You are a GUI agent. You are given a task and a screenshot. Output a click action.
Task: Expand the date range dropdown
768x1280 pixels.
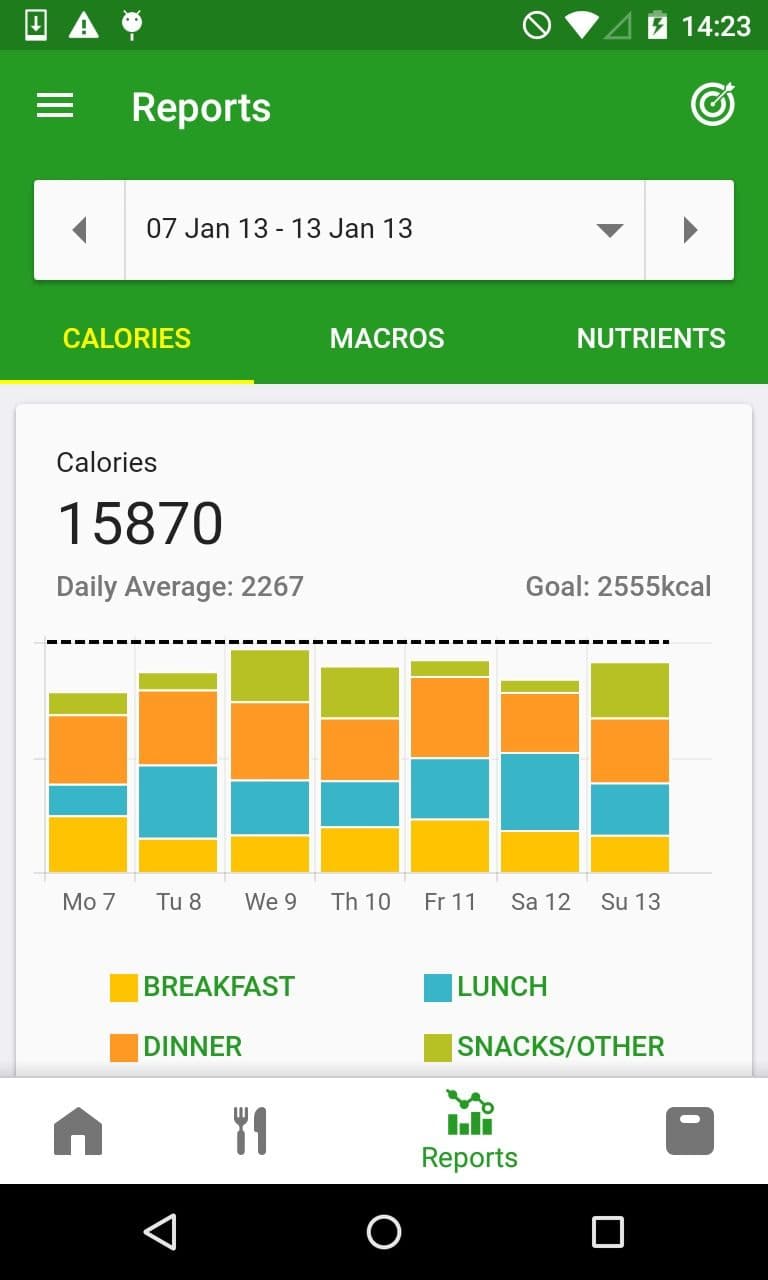click(609, 230)
